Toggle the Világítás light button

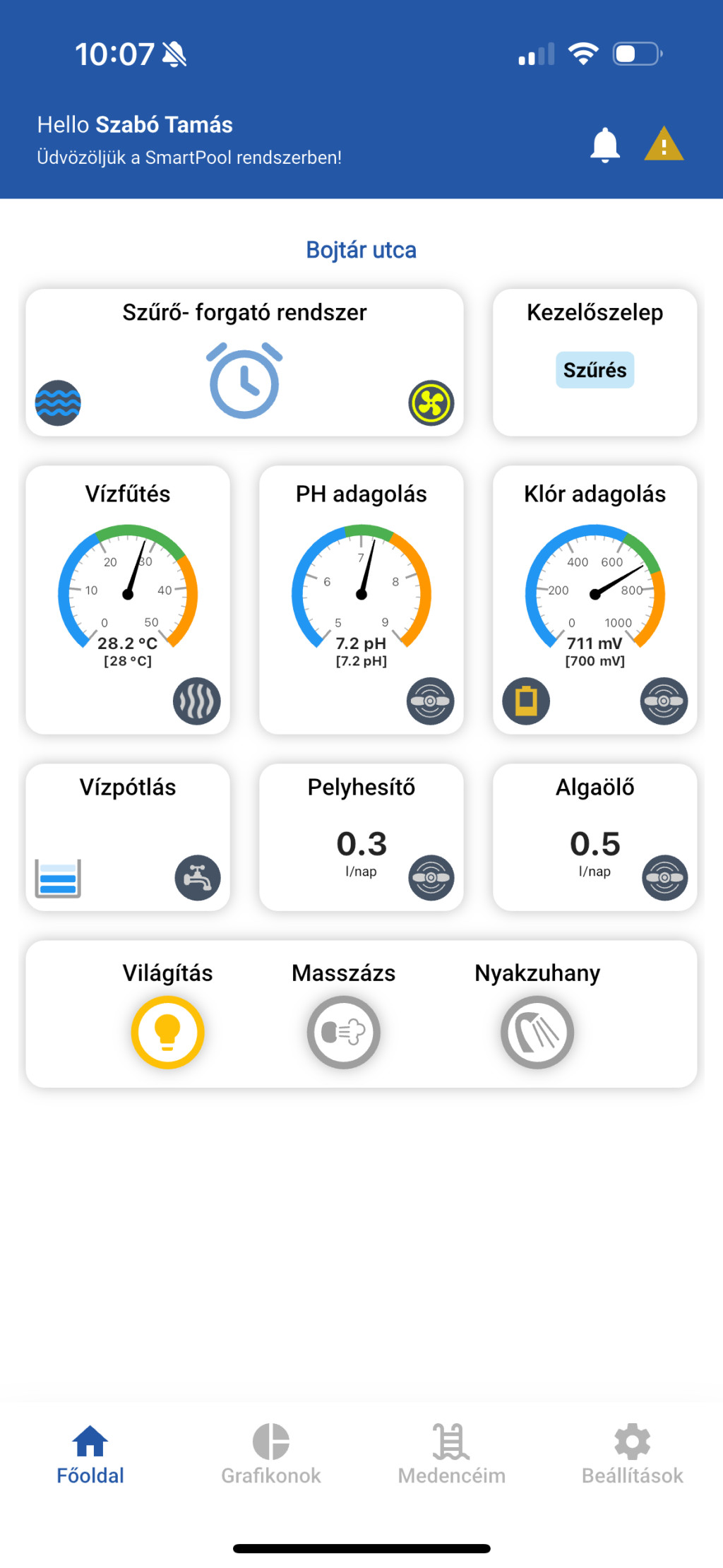(x=167, y=1032)
